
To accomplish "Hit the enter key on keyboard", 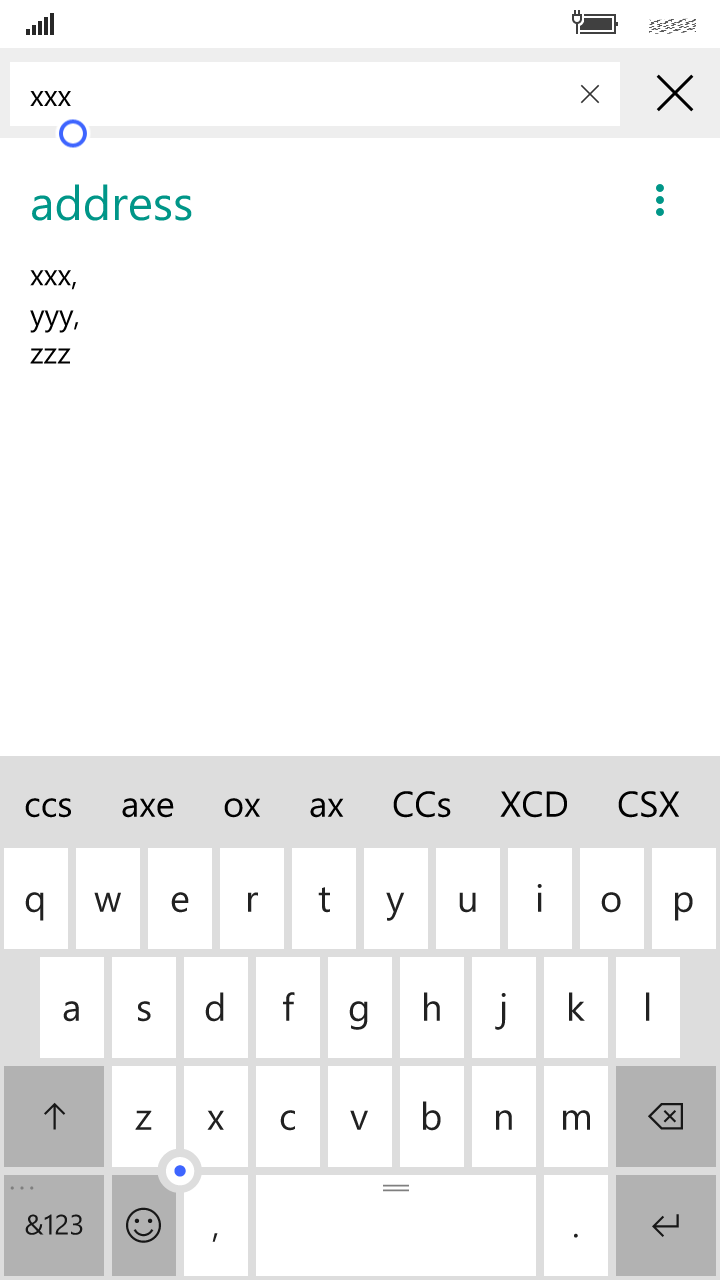I will [x=666, y=1225].
